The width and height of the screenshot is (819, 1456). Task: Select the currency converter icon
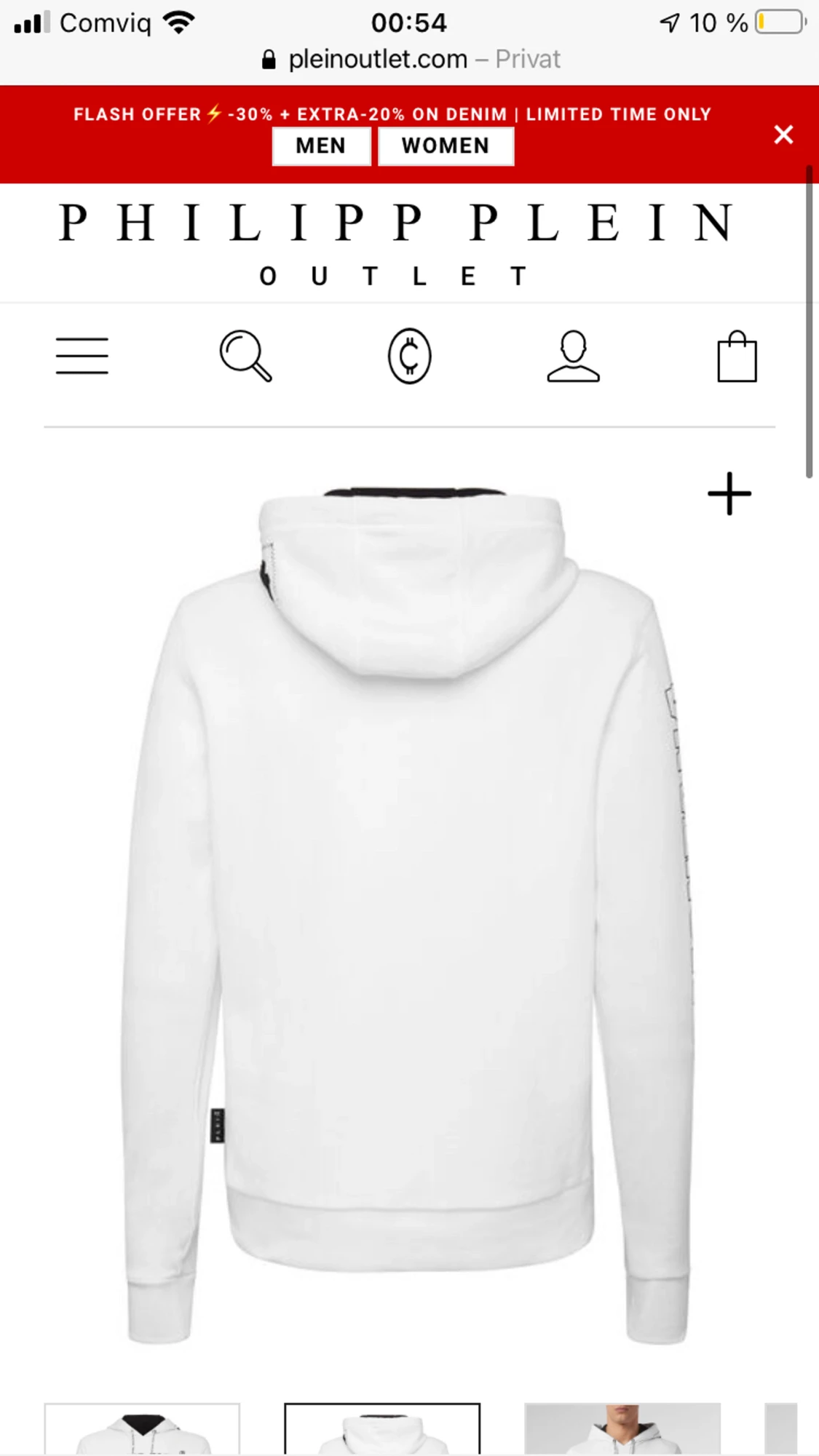[x=410, y=357]
